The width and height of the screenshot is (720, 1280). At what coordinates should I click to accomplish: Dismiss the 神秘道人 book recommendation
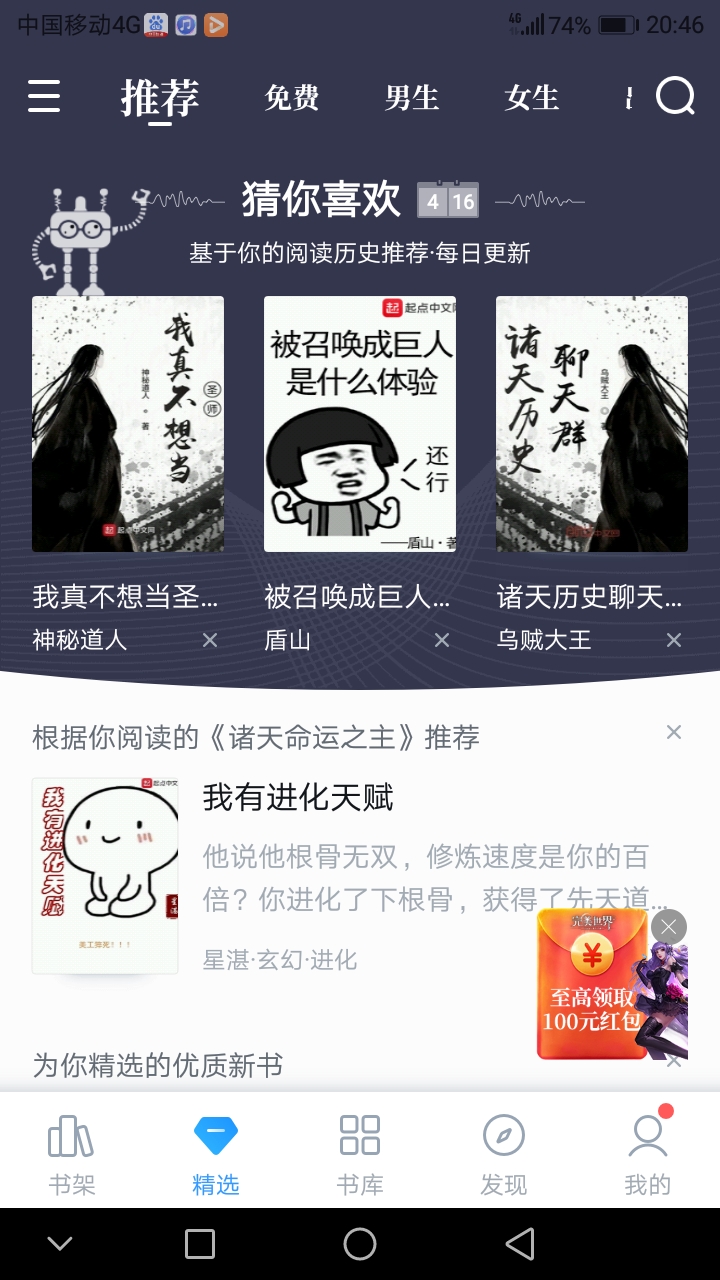point(210,640)
